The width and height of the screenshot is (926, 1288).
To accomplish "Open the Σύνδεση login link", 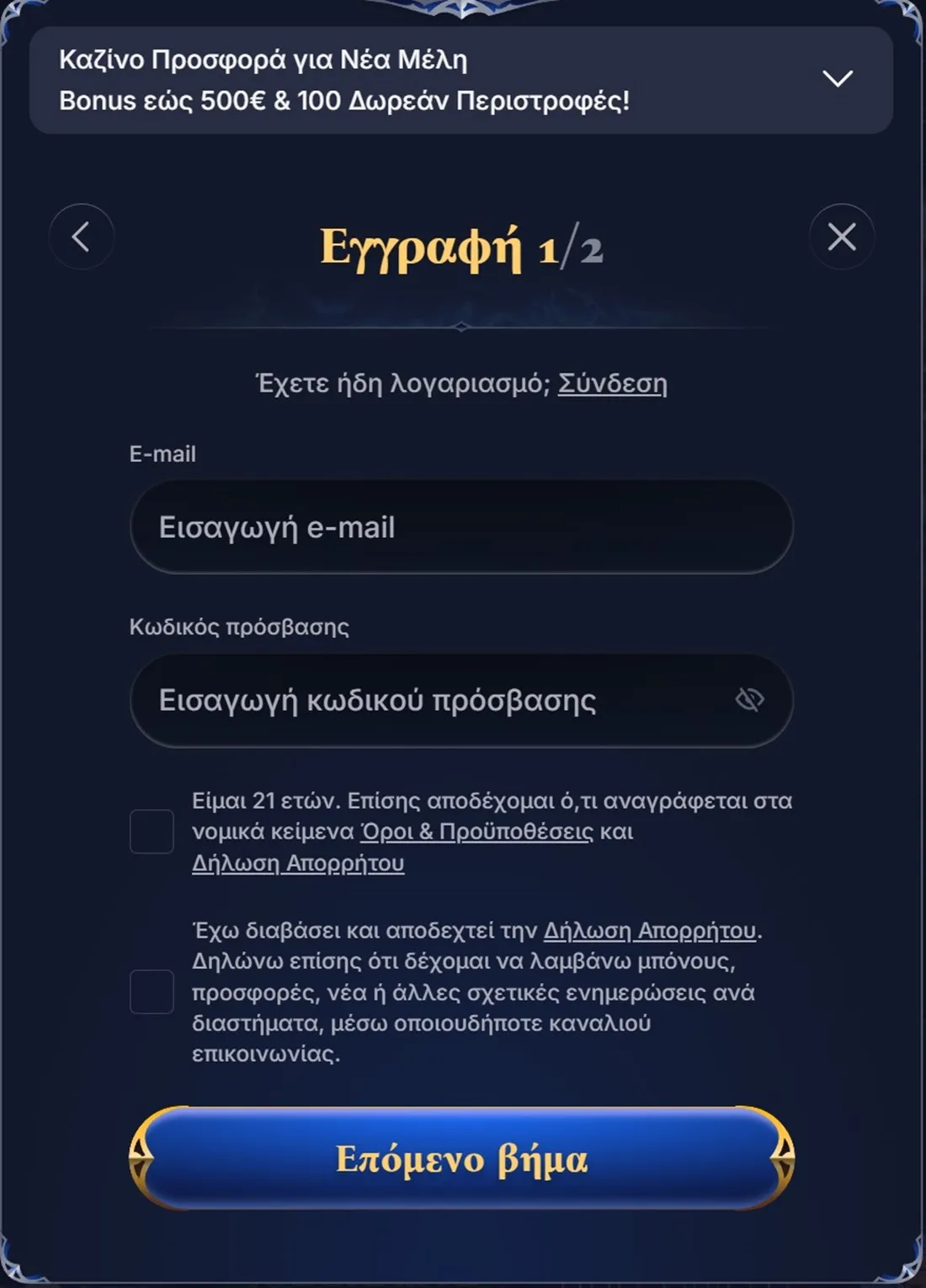I will click(x=612, y=384).
